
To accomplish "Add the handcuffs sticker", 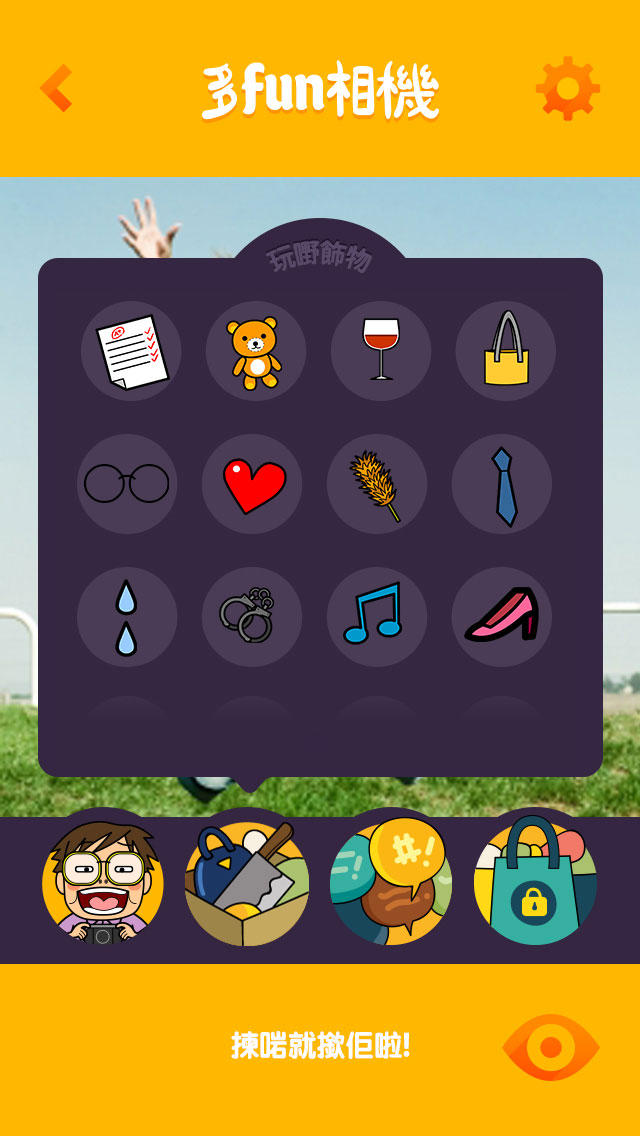I will (x=252, y=617).
